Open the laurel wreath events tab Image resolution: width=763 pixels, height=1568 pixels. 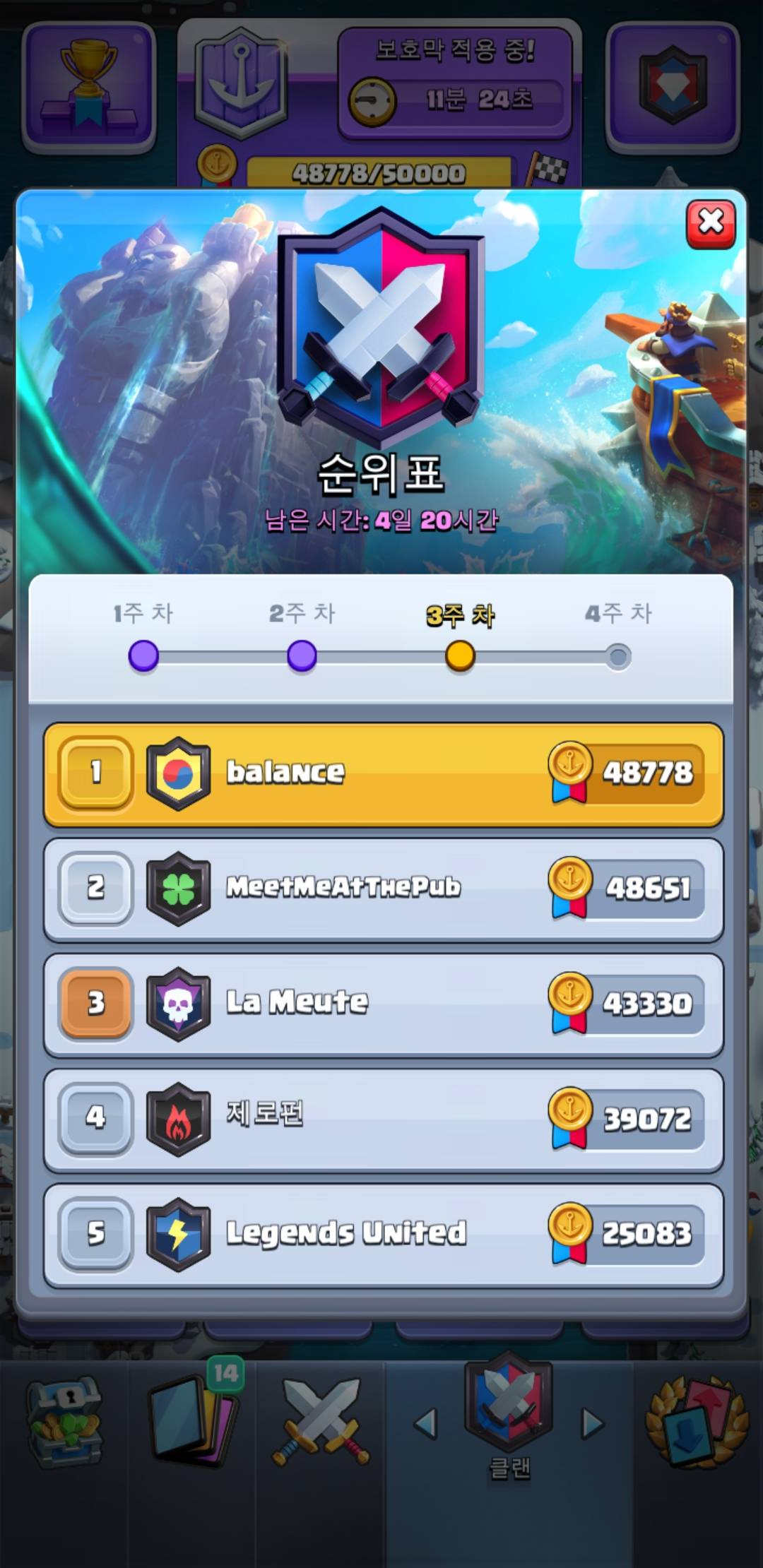697,1421
